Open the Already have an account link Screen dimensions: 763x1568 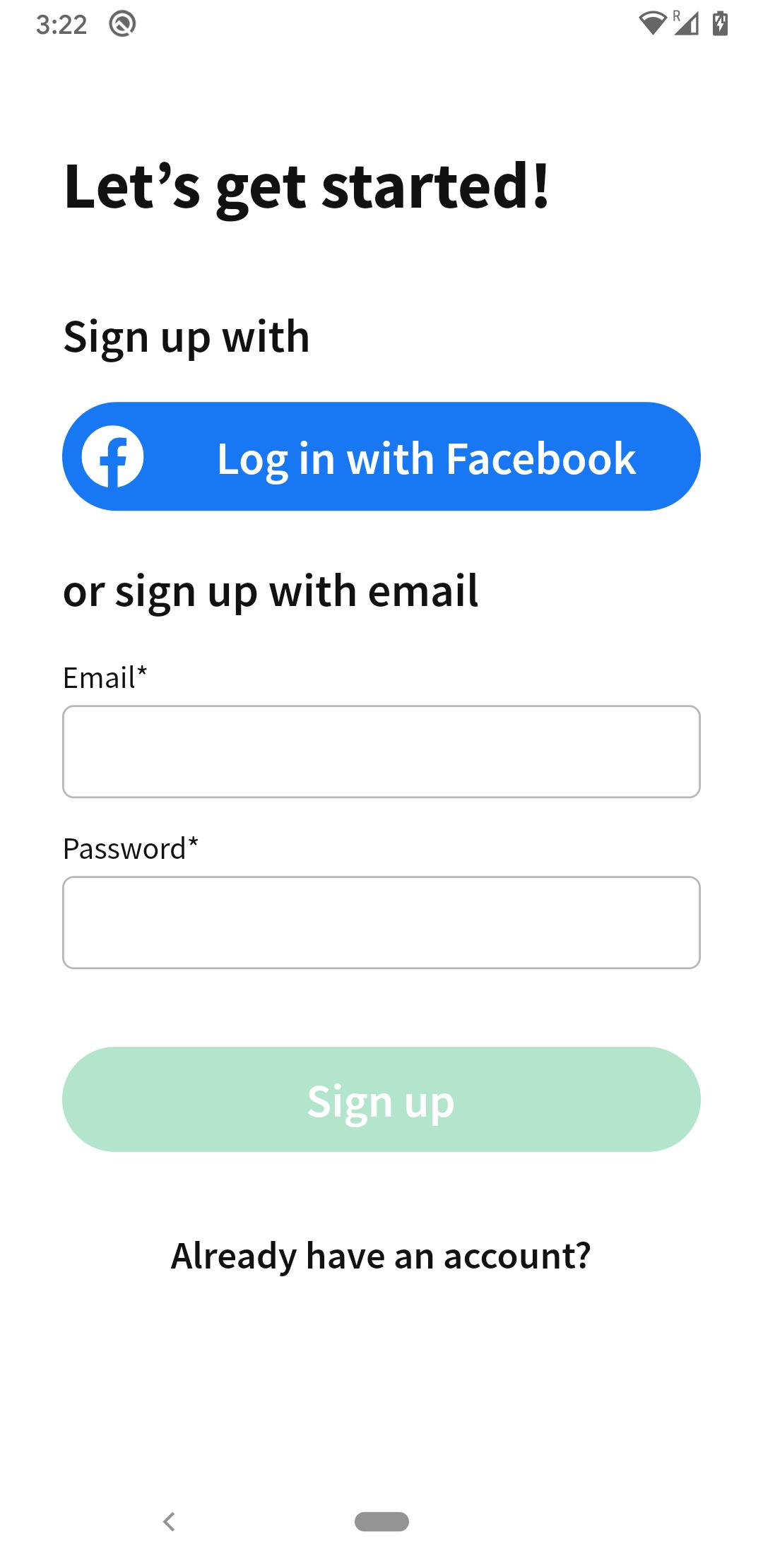pos(381,1256)
